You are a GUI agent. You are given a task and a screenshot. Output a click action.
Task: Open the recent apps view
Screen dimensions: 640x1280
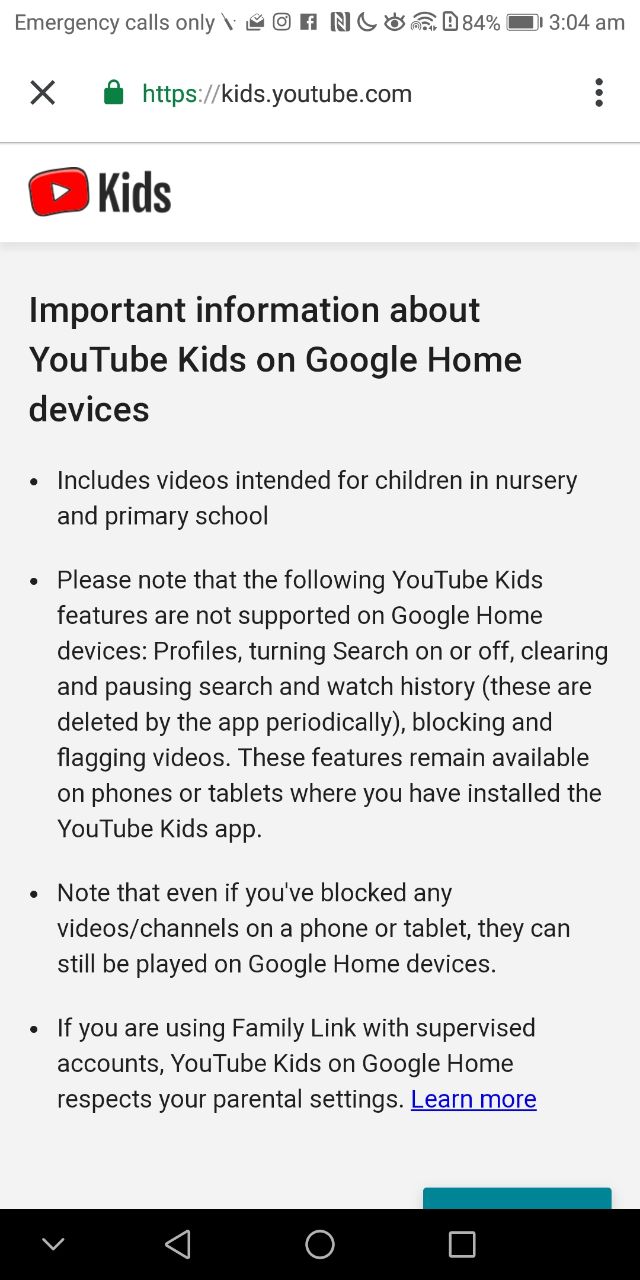click(462, 1244)
